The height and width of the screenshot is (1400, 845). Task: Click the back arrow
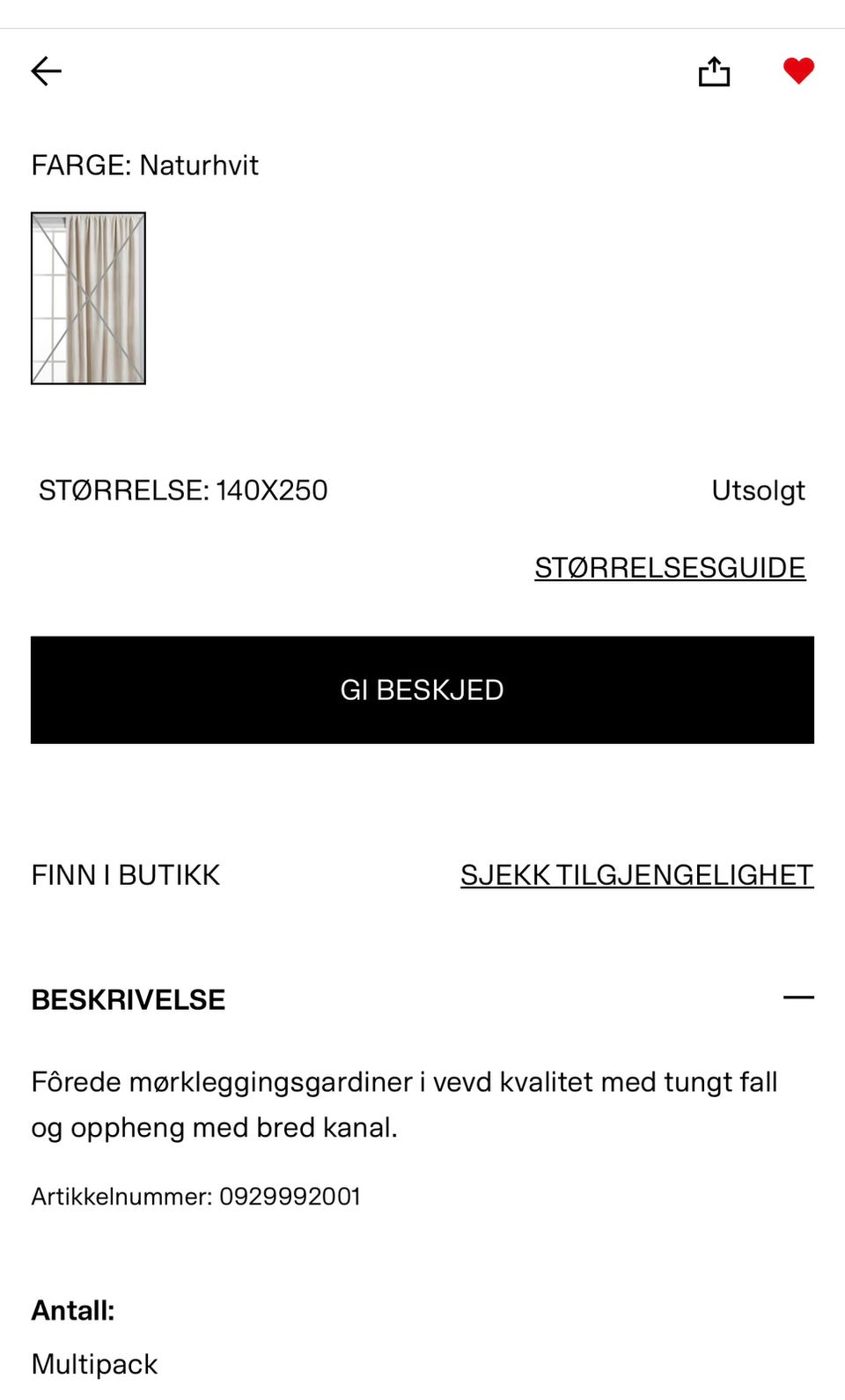pos(47,71)
